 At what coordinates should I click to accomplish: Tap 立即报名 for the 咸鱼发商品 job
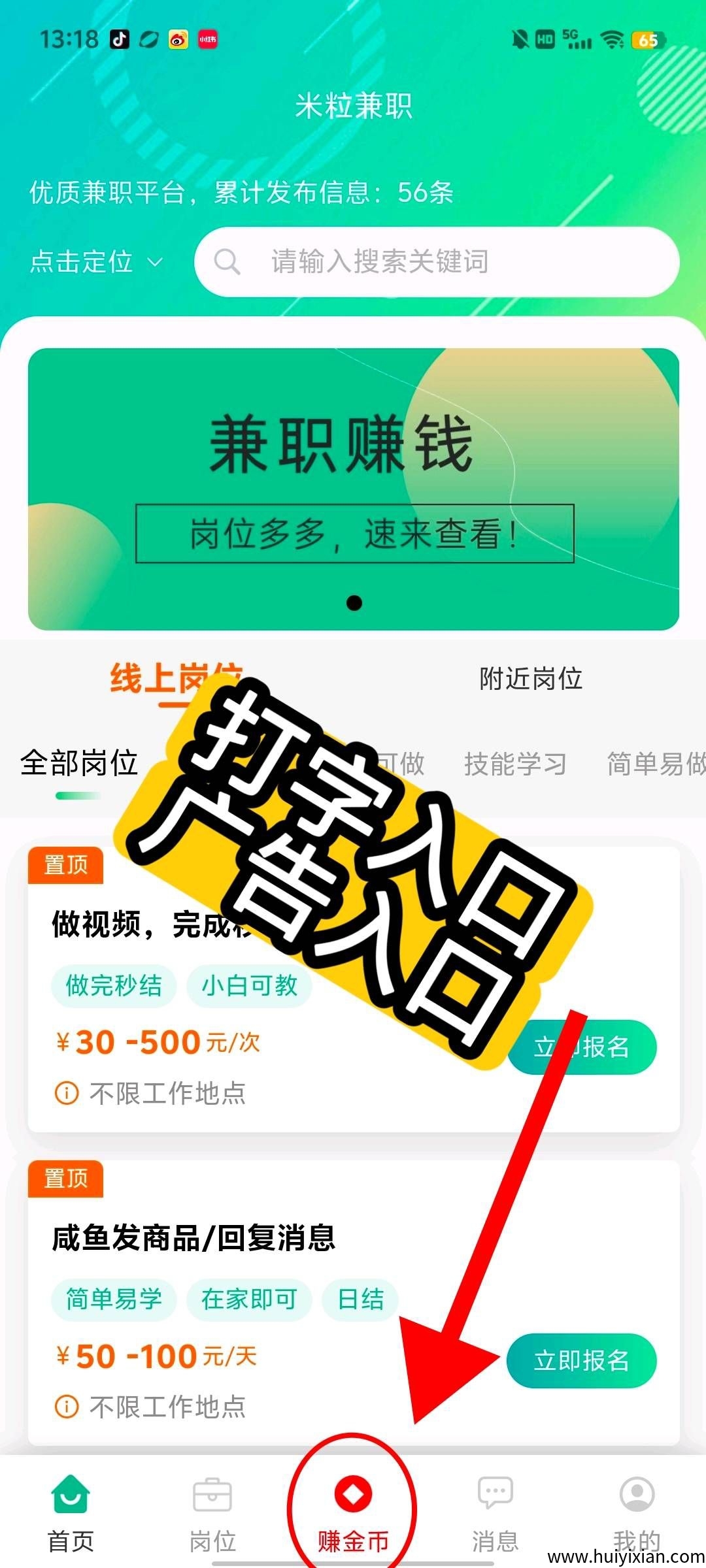pyautogui.click(x=581, y=1361)
